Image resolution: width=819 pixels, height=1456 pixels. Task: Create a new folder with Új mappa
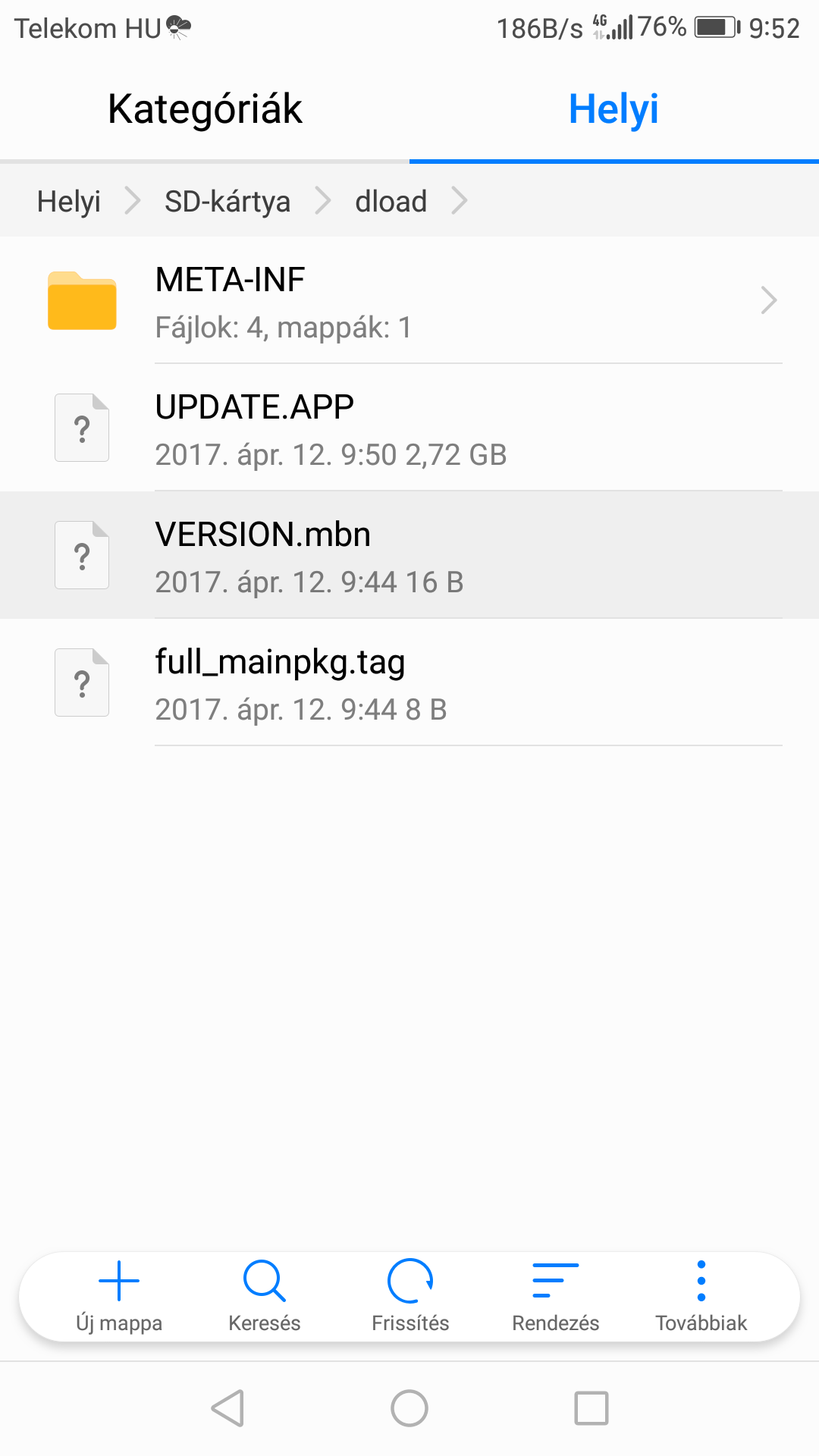[119, 1297]
